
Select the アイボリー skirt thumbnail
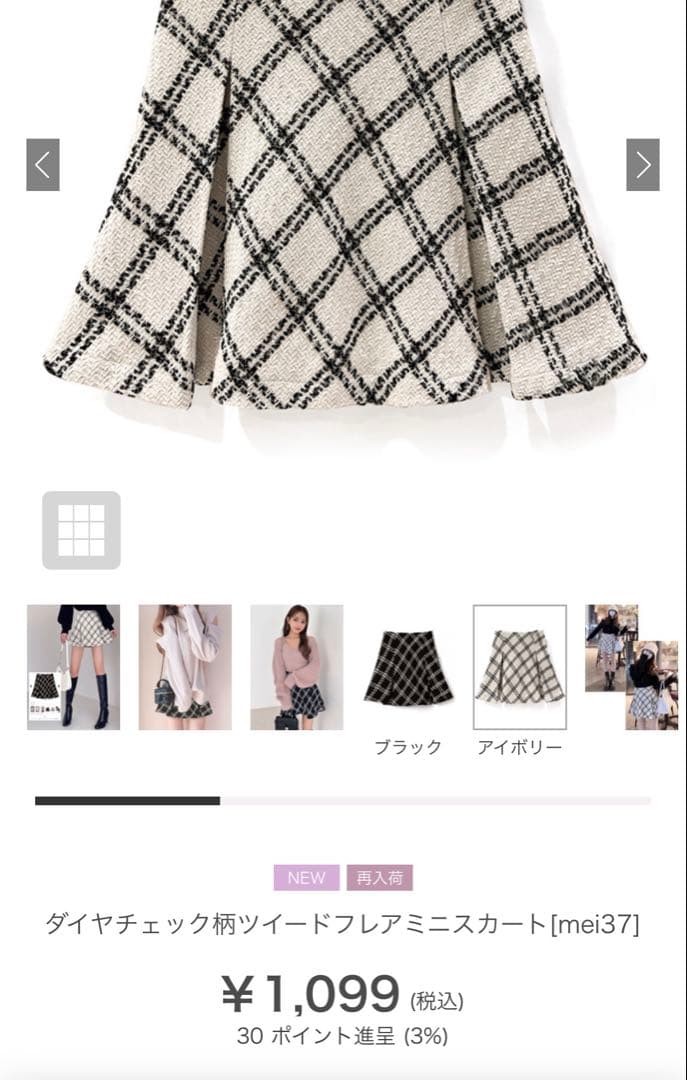520,668
